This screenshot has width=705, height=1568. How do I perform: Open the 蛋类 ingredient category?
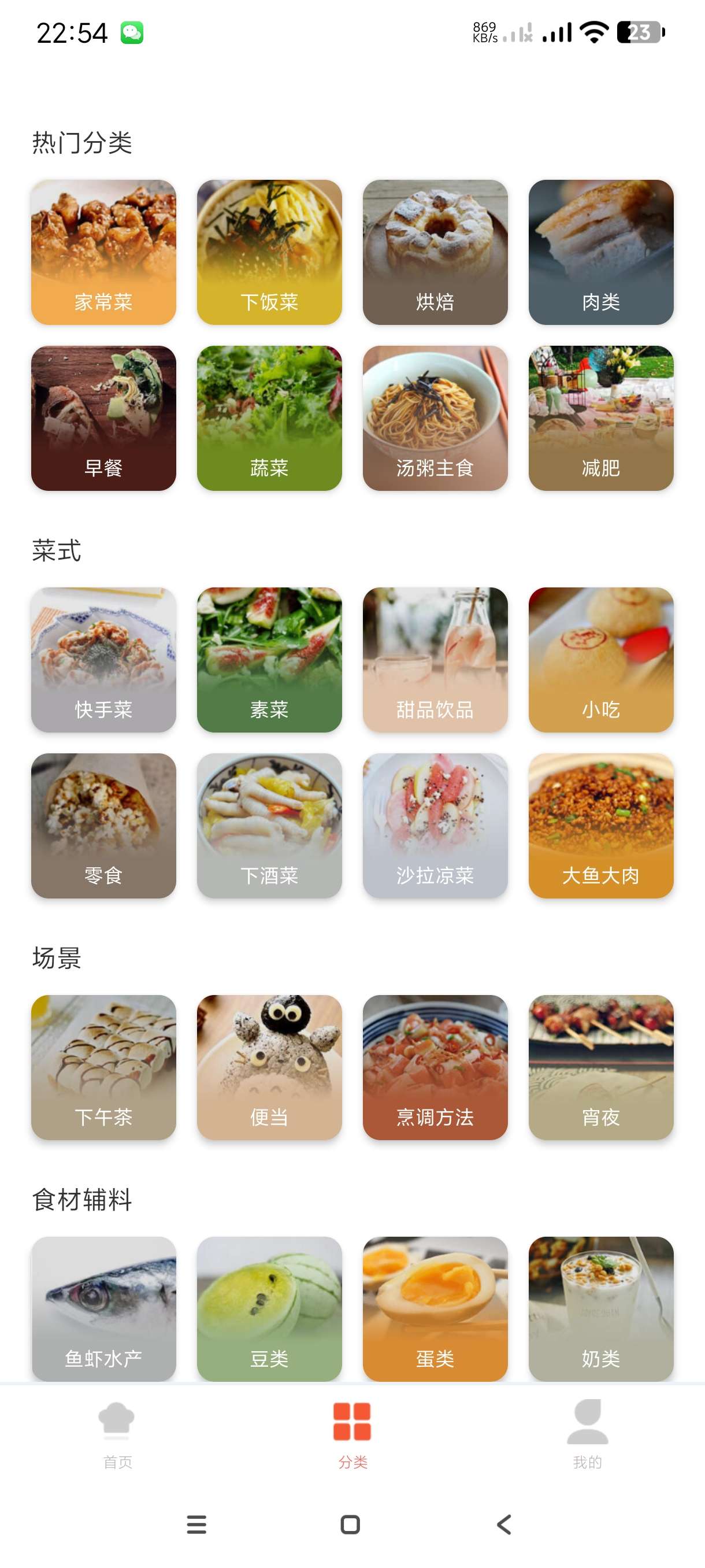[x=435, y=1309]
